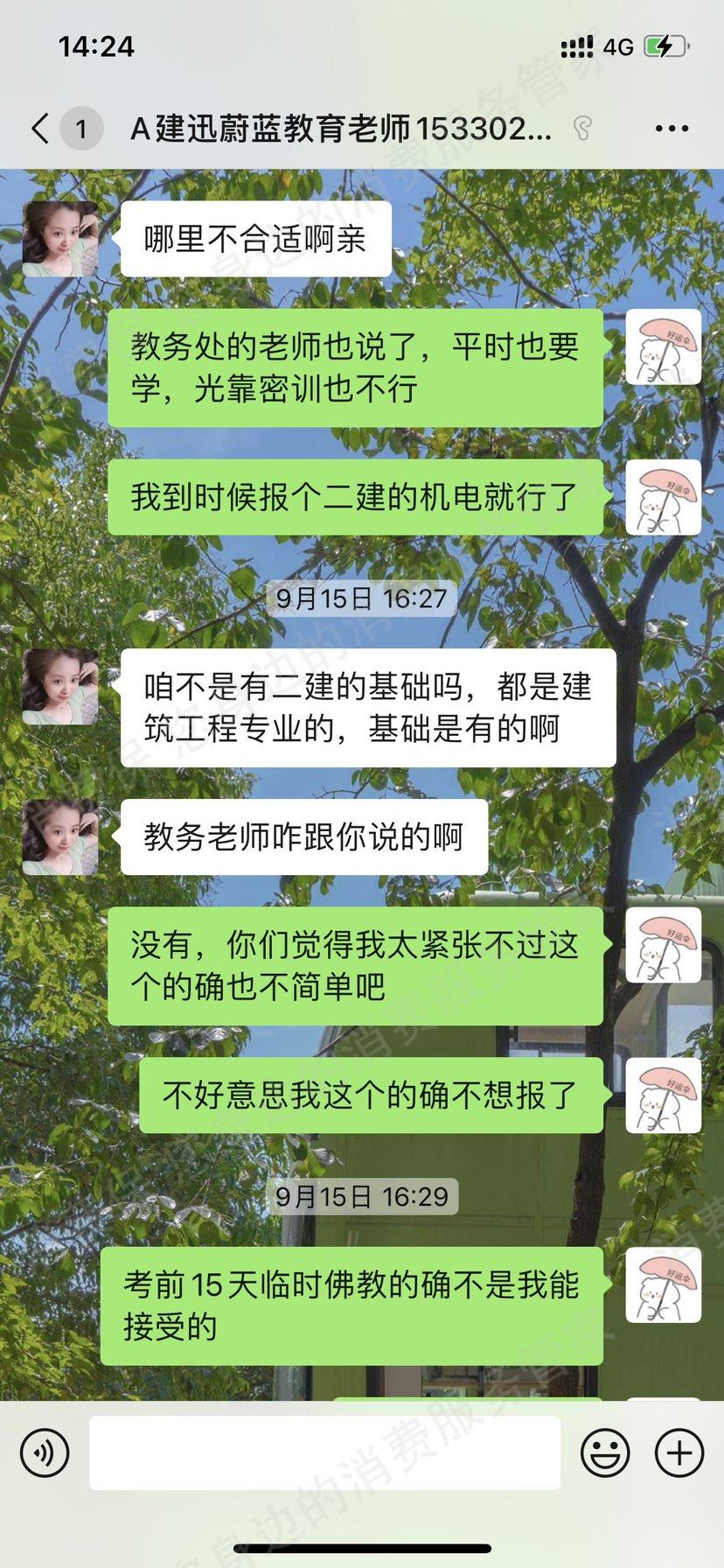The image size is (724, 1568).
Task: Tap the message text input field
Action: (324, 1453)
